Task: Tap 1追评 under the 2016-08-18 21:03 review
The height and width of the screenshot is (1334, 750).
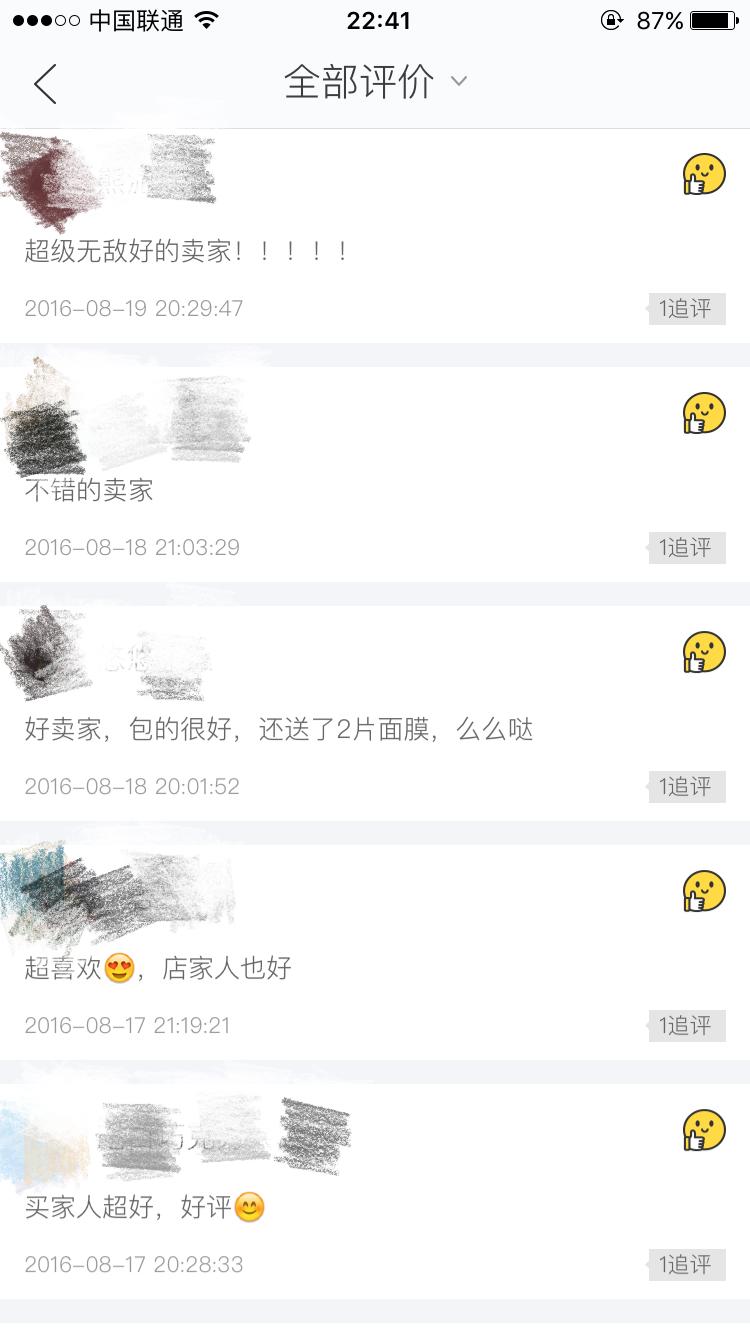Action: click(686, 547)
